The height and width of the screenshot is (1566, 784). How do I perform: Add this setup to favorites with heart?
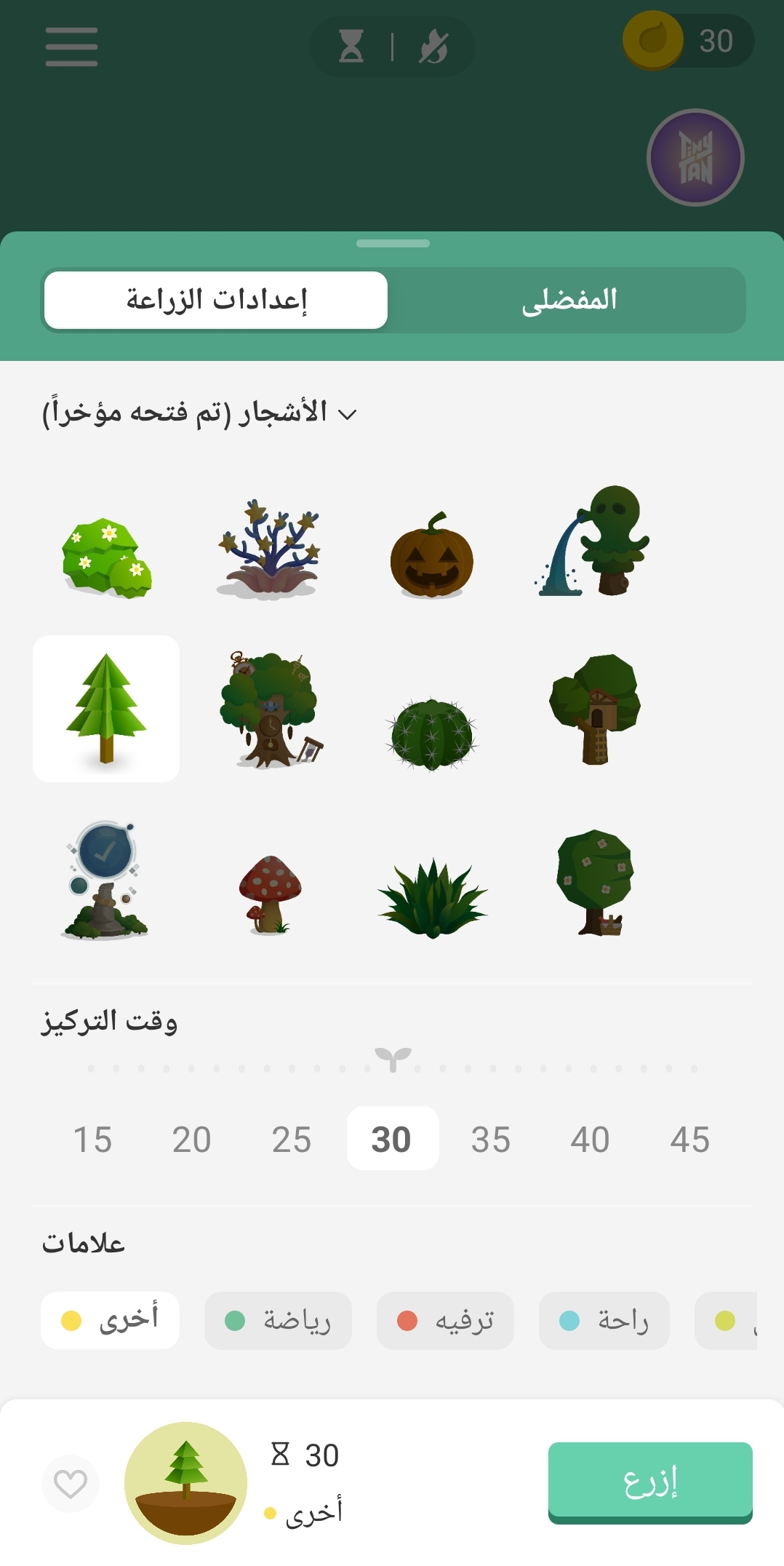[x=71, y=1483]
